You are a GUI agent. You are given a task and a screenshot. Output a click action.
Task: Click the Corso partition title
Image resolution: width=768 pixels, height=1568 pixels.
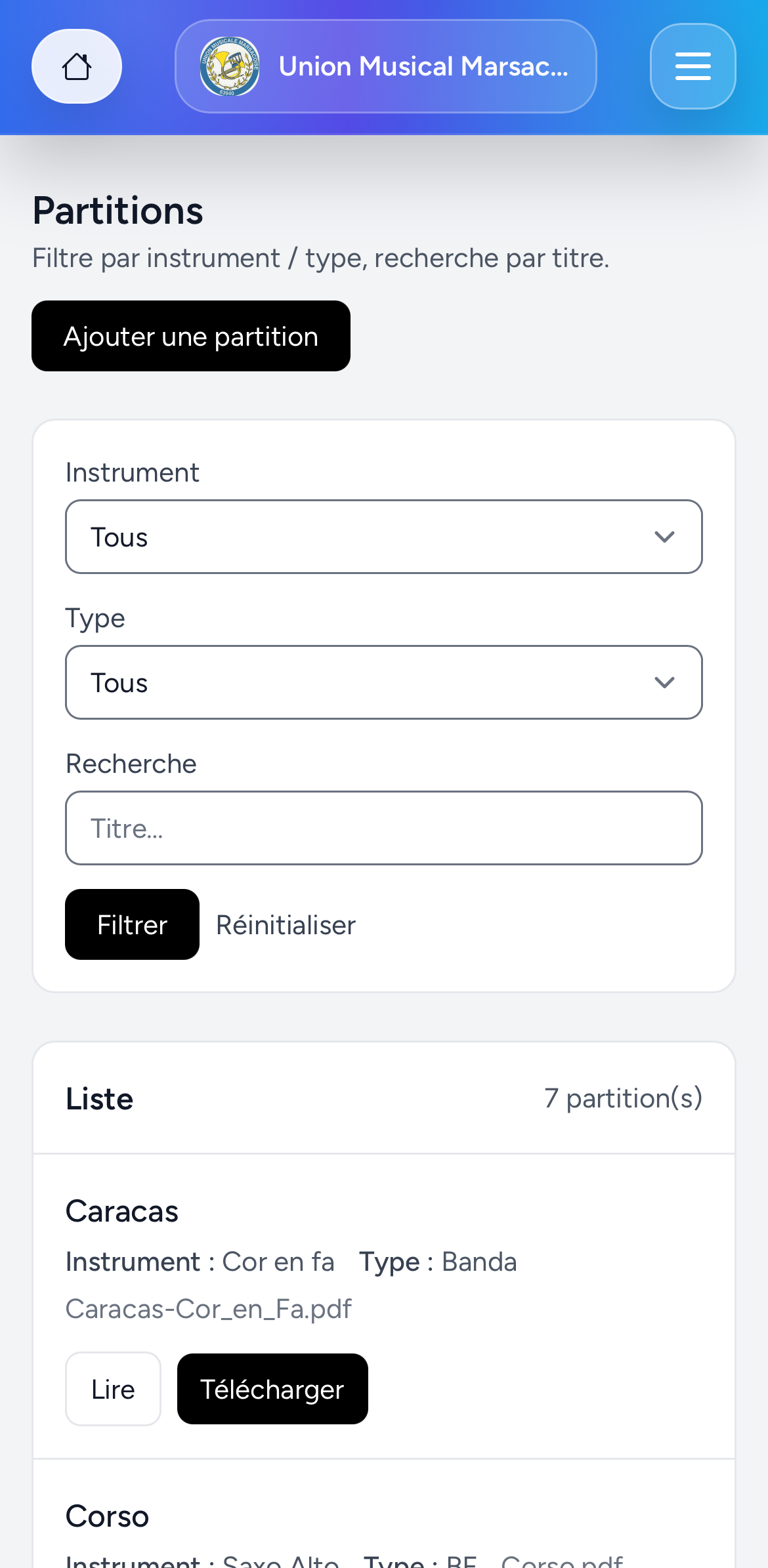[107, 1516]
